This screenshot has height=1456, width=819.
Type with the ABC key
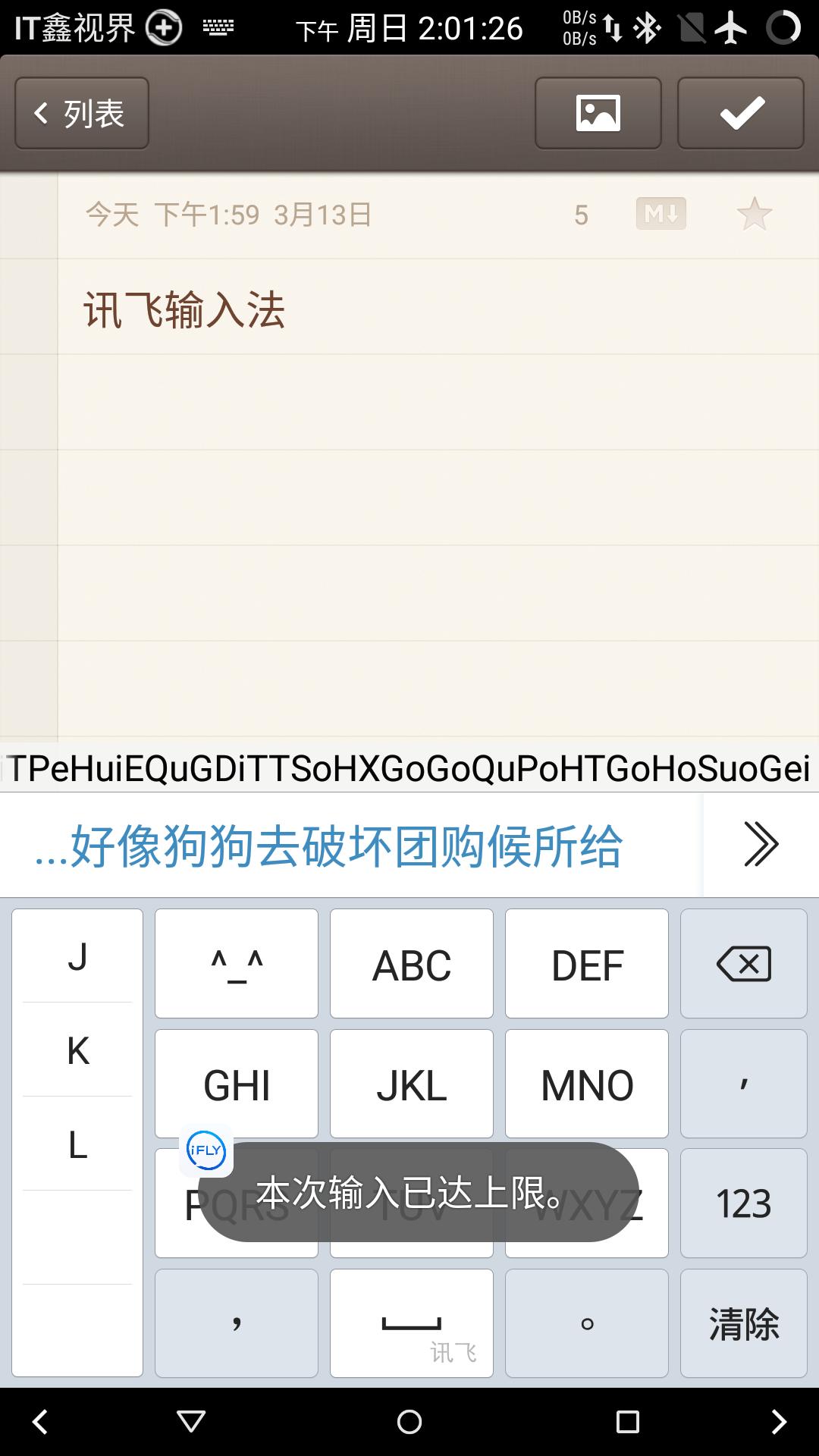coord(412,964)
